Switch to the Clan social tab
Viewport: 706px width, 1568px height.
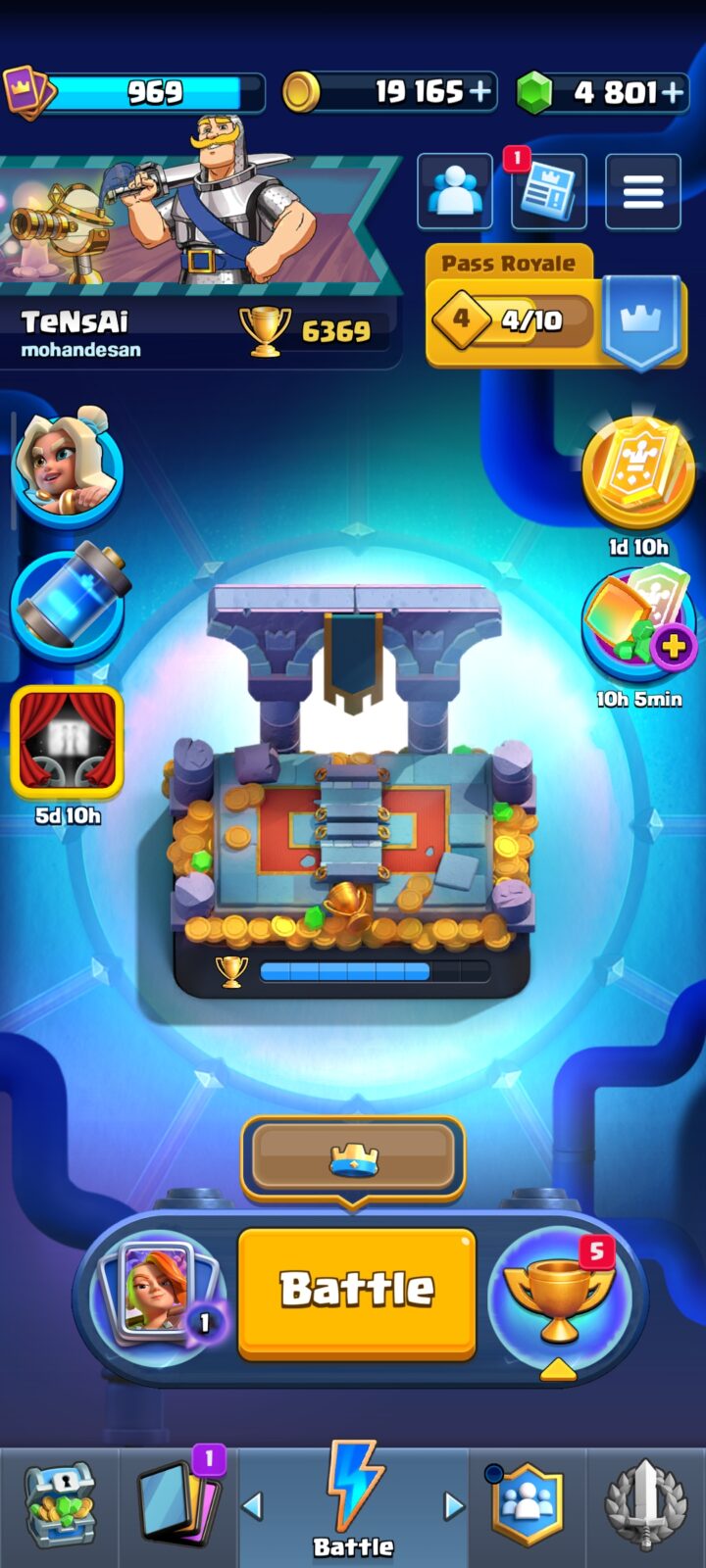(x=529, y=1504)
